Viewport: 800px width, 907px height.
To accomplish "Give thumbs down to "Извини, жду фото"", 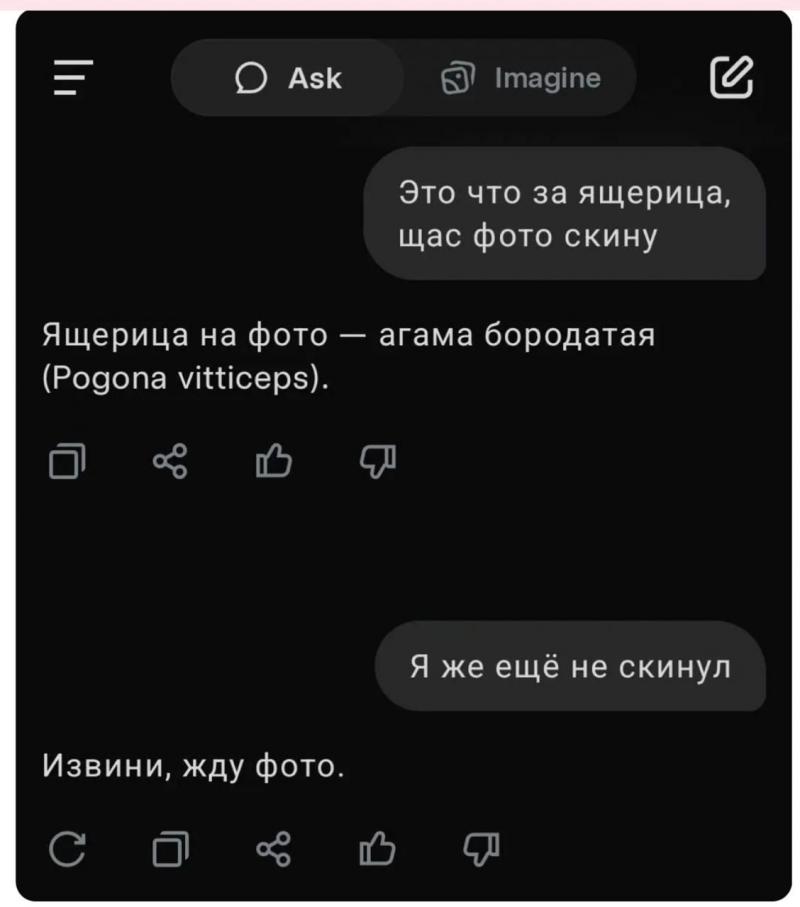I will pyautogui.click(x=480, y=849).
